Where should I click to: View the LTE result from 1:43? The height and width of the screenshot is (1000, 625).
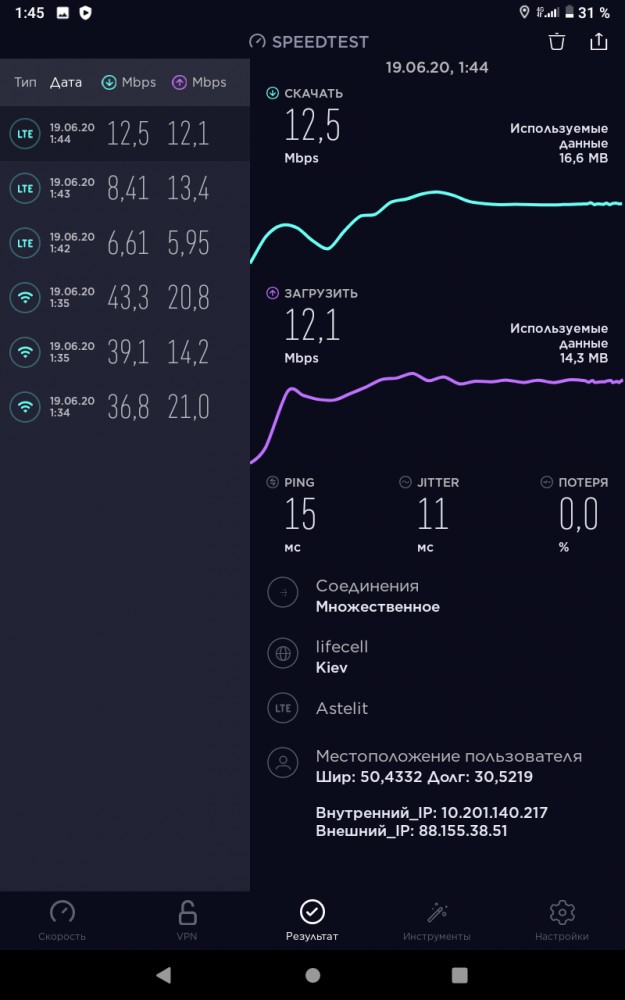pos(125,188)
